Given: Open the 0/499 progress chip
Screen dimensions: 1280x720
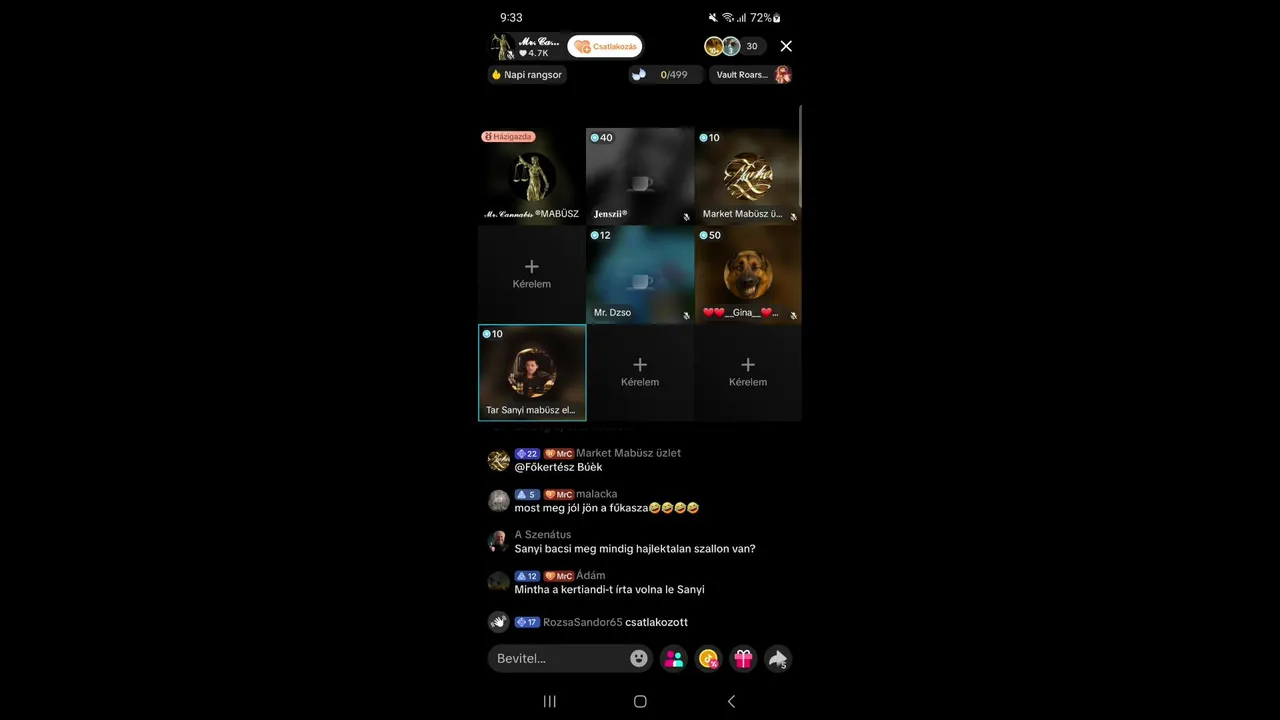Looking at the screenshot, I should tap(665, 75).
